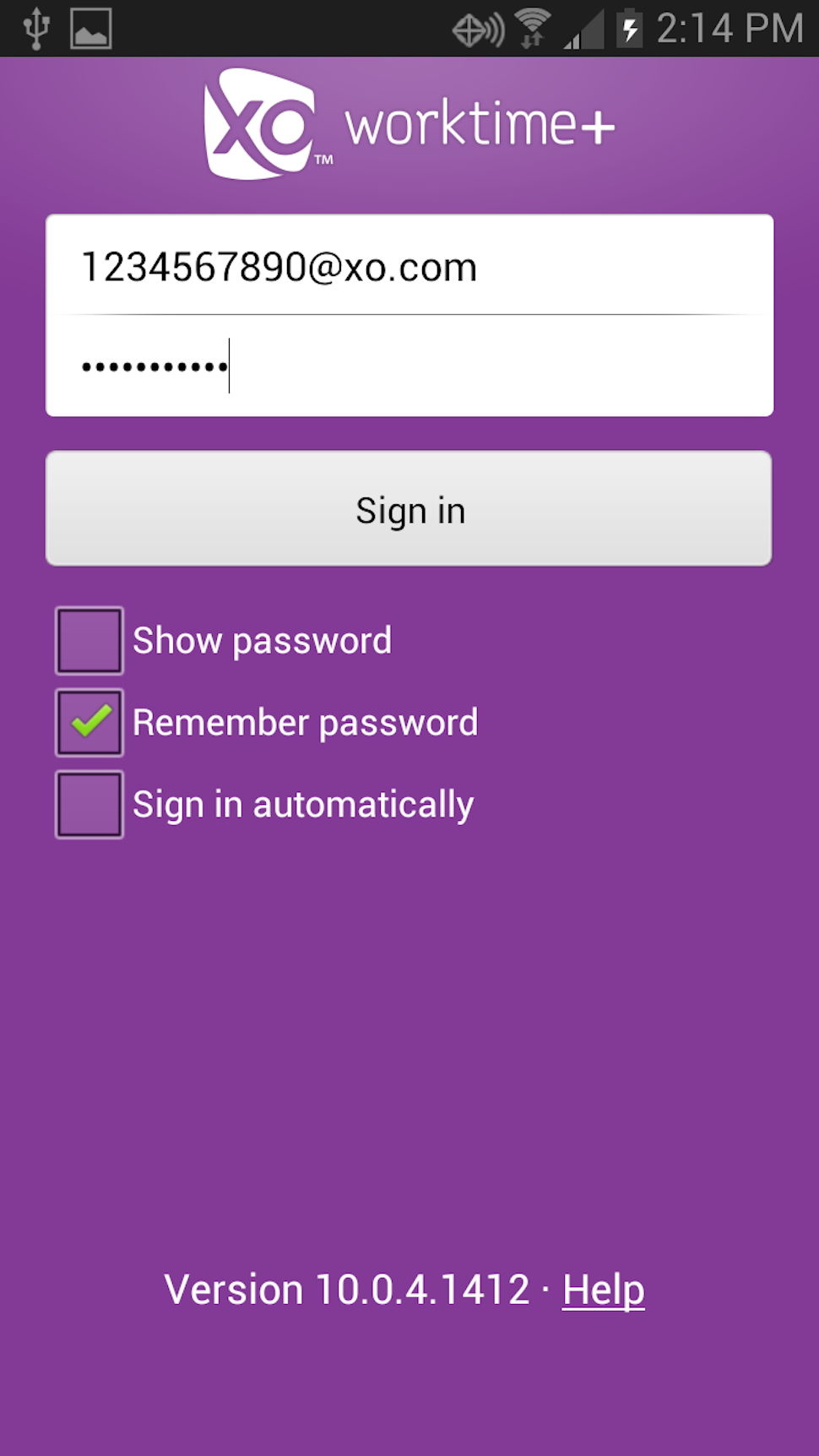Enable the Show password checkbox
Image resolution: width=819 pixels, height=1456 pixels.
click(x=89, y=641)
